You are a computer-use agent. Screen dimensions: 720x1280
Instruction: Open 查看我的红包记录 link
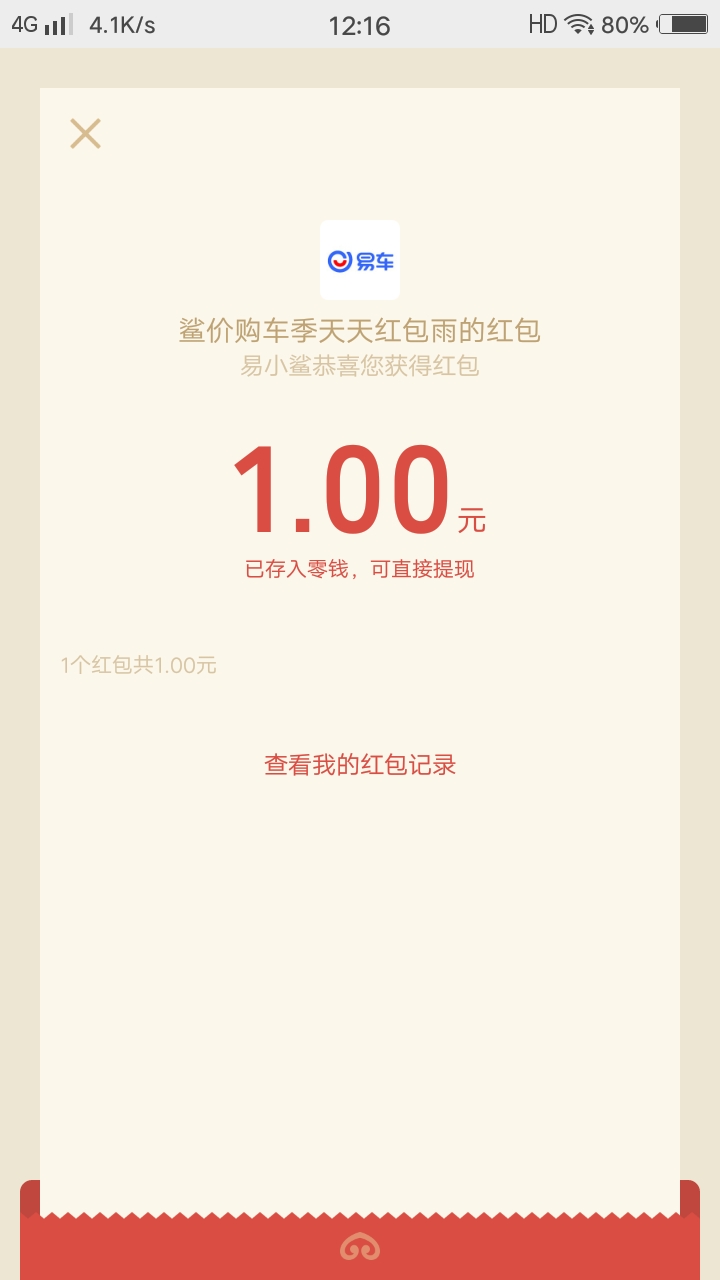(360, 765)
